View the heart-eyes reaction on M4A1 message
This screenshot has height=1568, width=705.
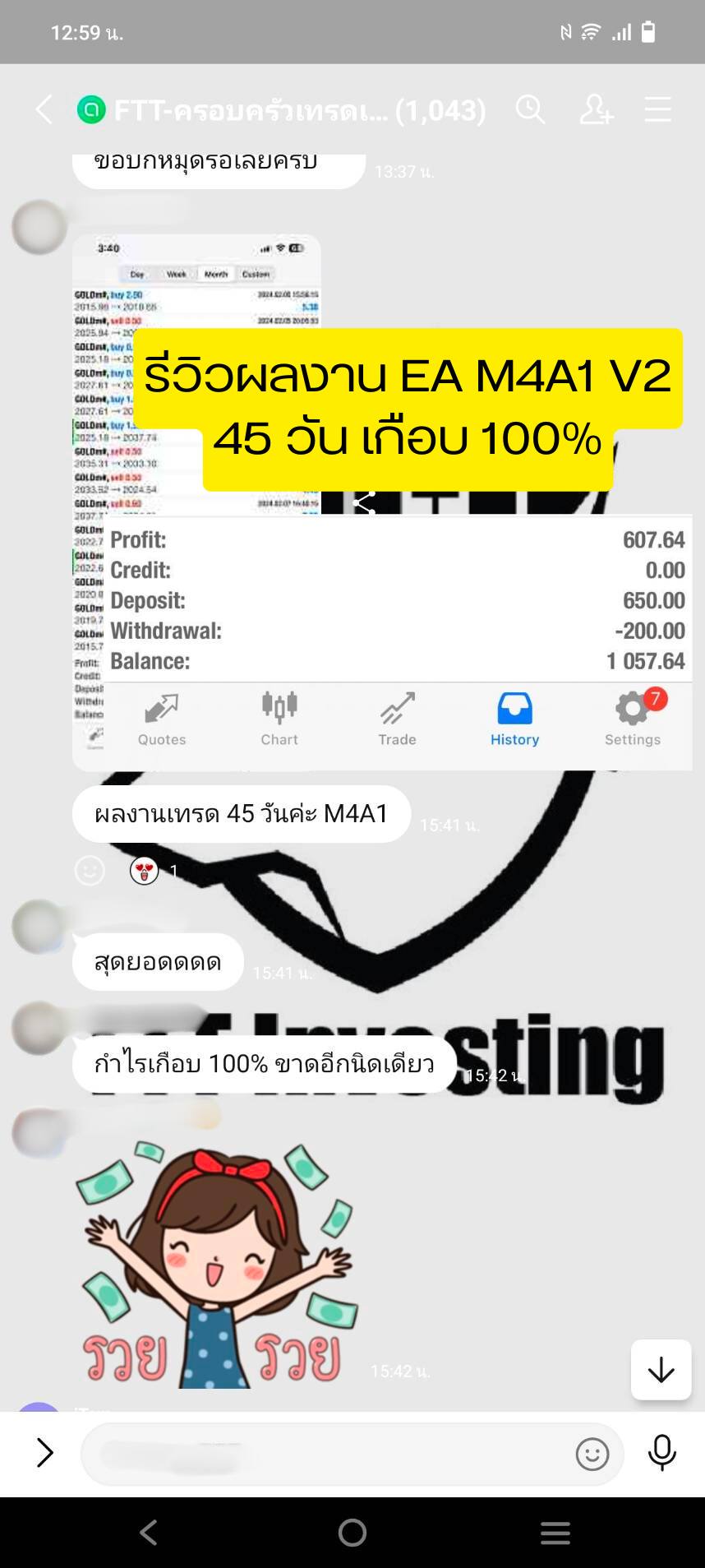[x=145, y=870]
